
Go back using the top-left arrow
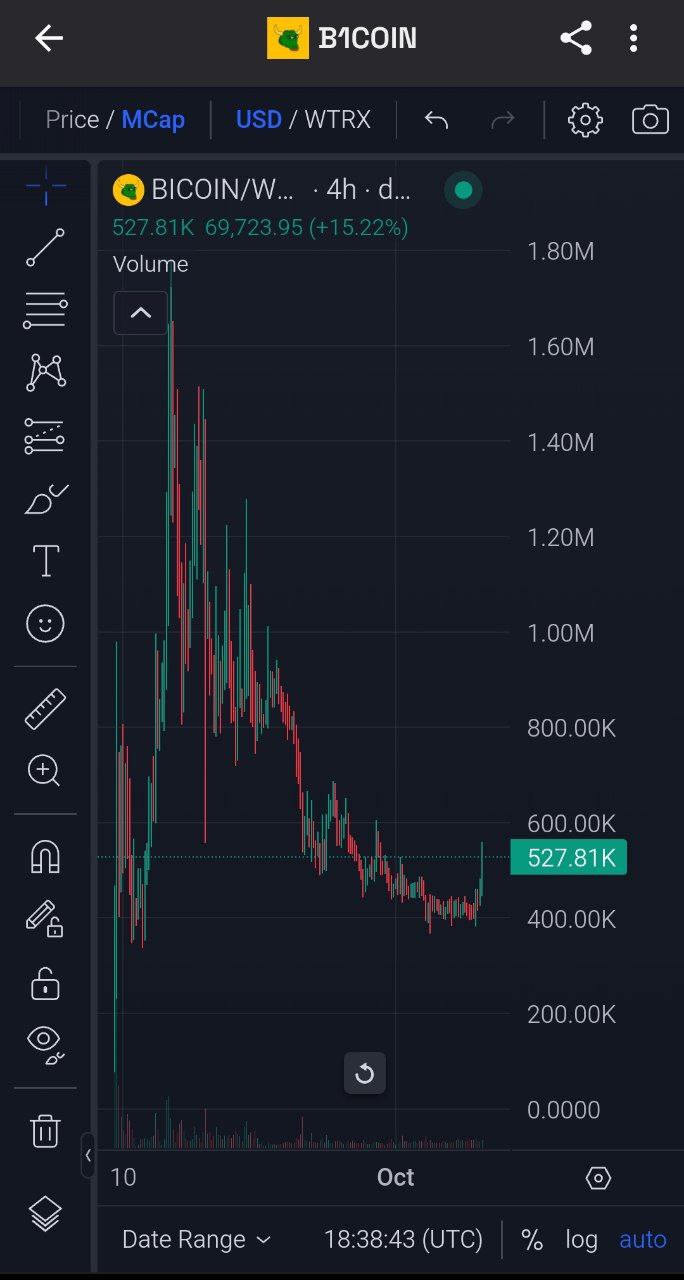coord(49,39)
